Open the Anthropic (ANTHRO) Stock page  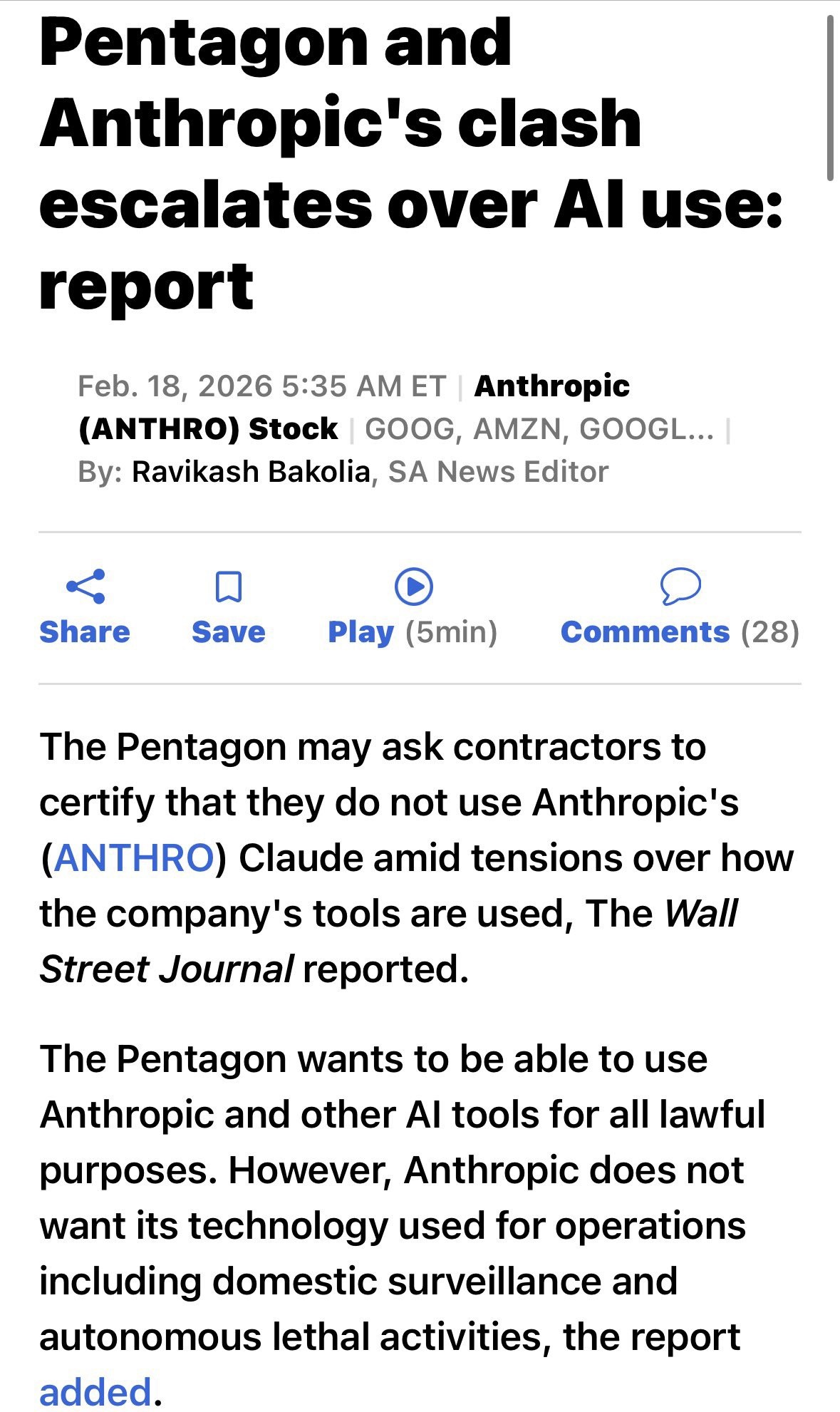pyautogui.click(x=353, y=407)
